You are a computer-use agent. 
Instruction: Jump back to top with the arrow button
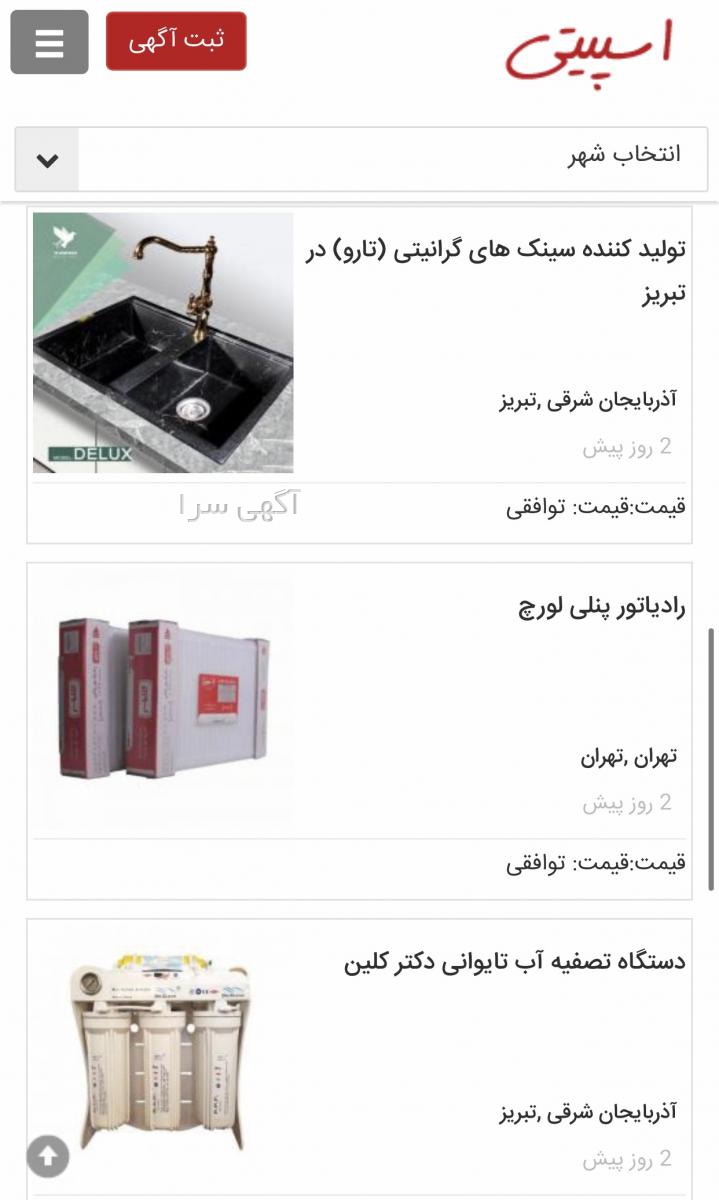[48, 1156]
